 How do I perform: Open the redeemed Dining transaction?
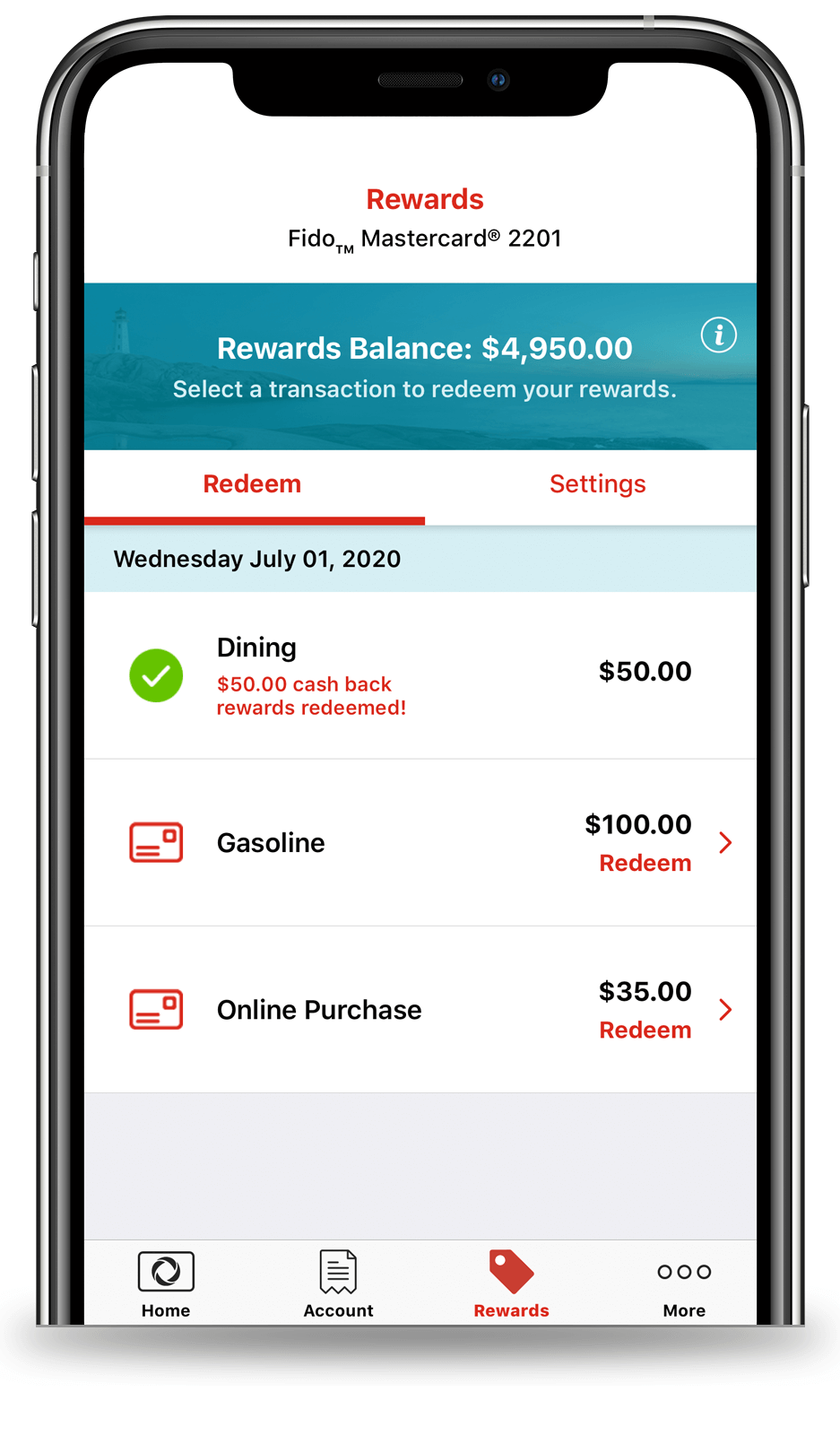point(420,674)
